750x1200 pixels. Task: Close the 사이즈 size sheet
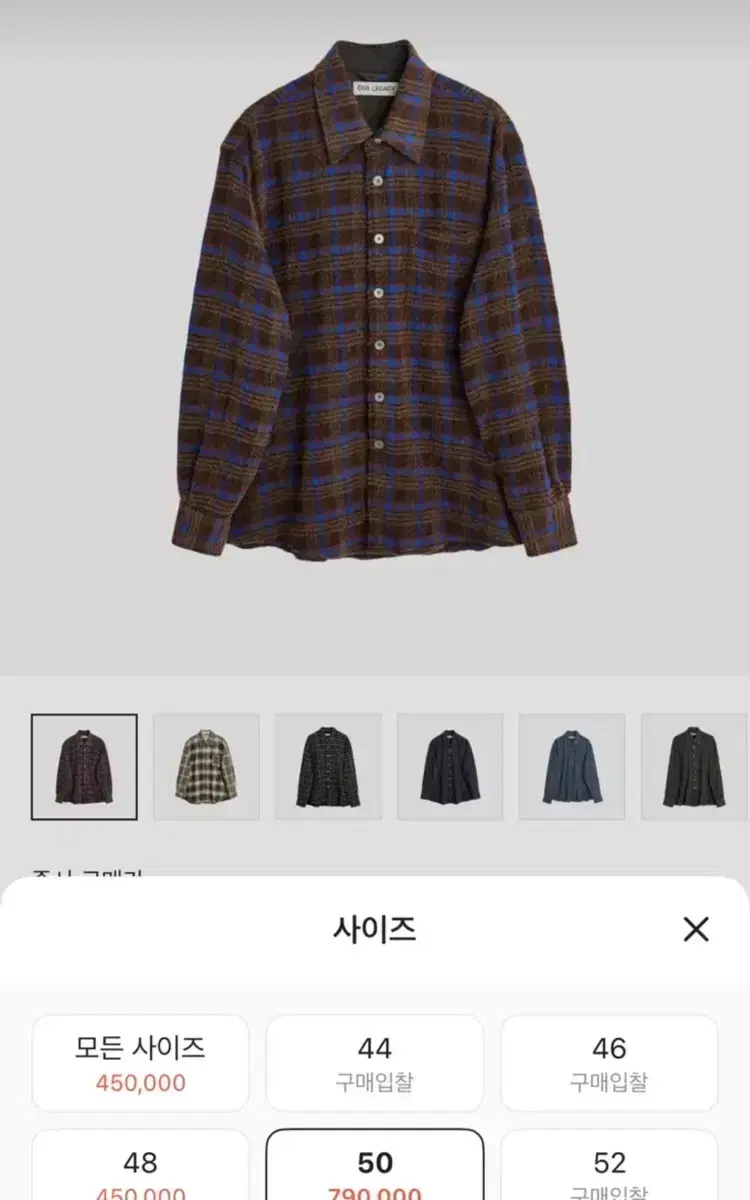[x=696, y=929]
